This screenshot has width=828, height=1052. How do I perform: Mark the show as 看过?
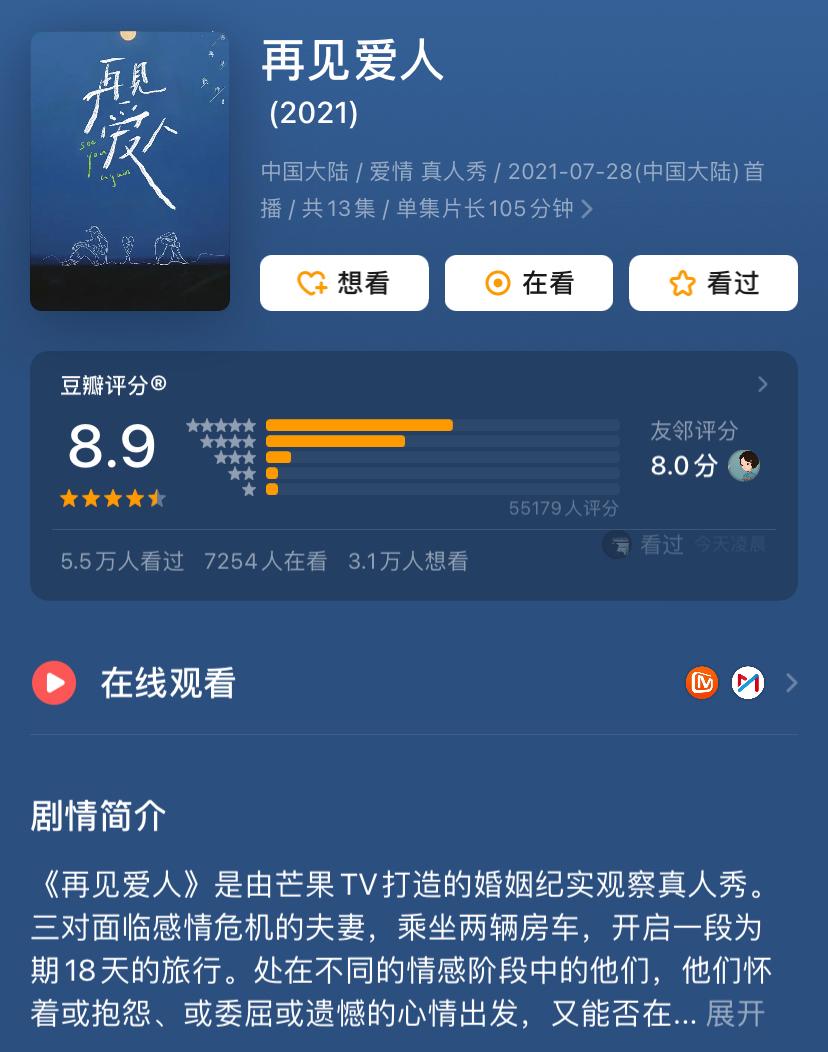coord(713,284)
